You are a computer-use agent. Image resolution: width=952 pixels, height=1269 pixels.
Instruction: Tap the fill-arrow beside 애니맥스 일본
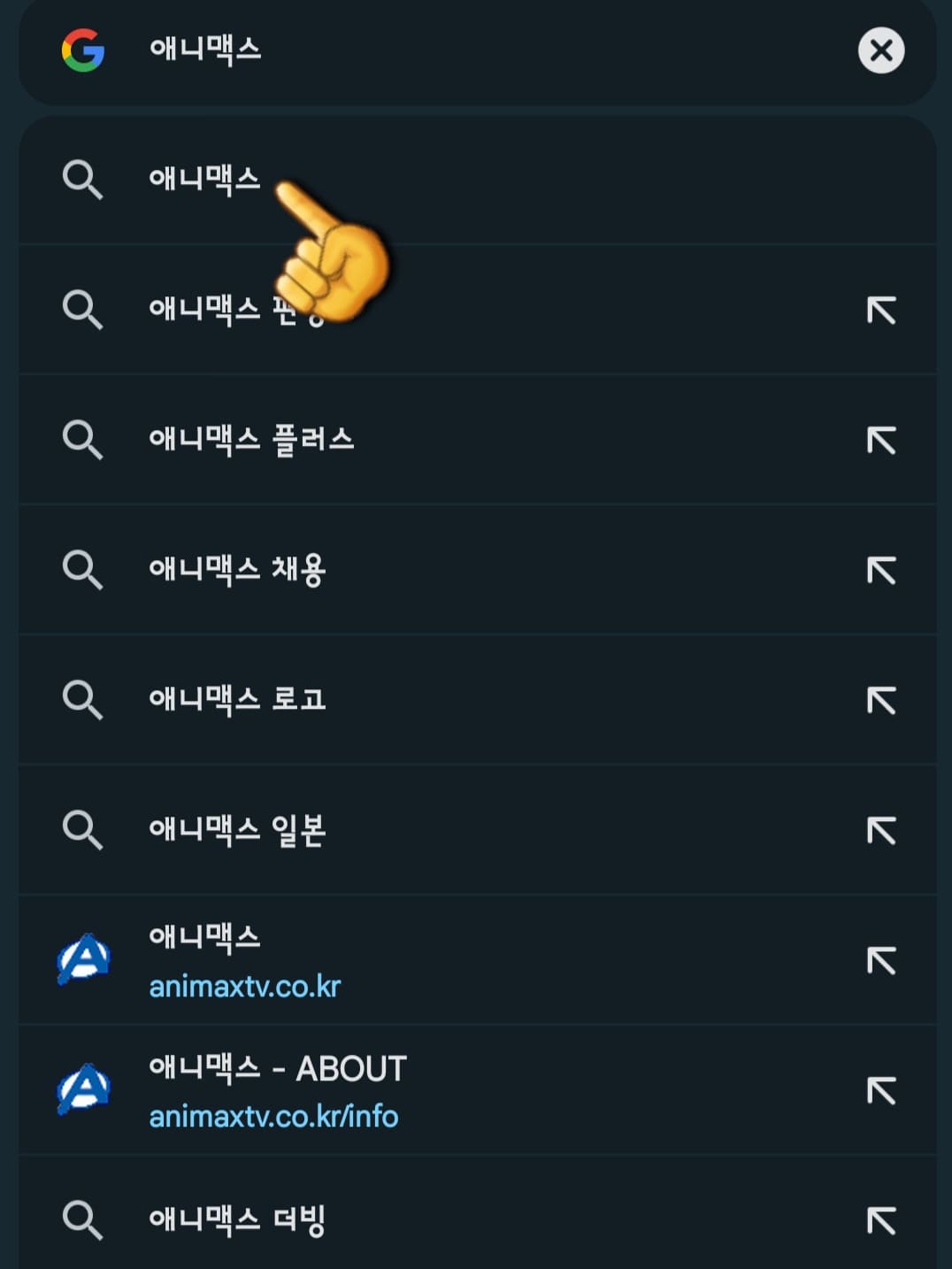coord(881,828)
